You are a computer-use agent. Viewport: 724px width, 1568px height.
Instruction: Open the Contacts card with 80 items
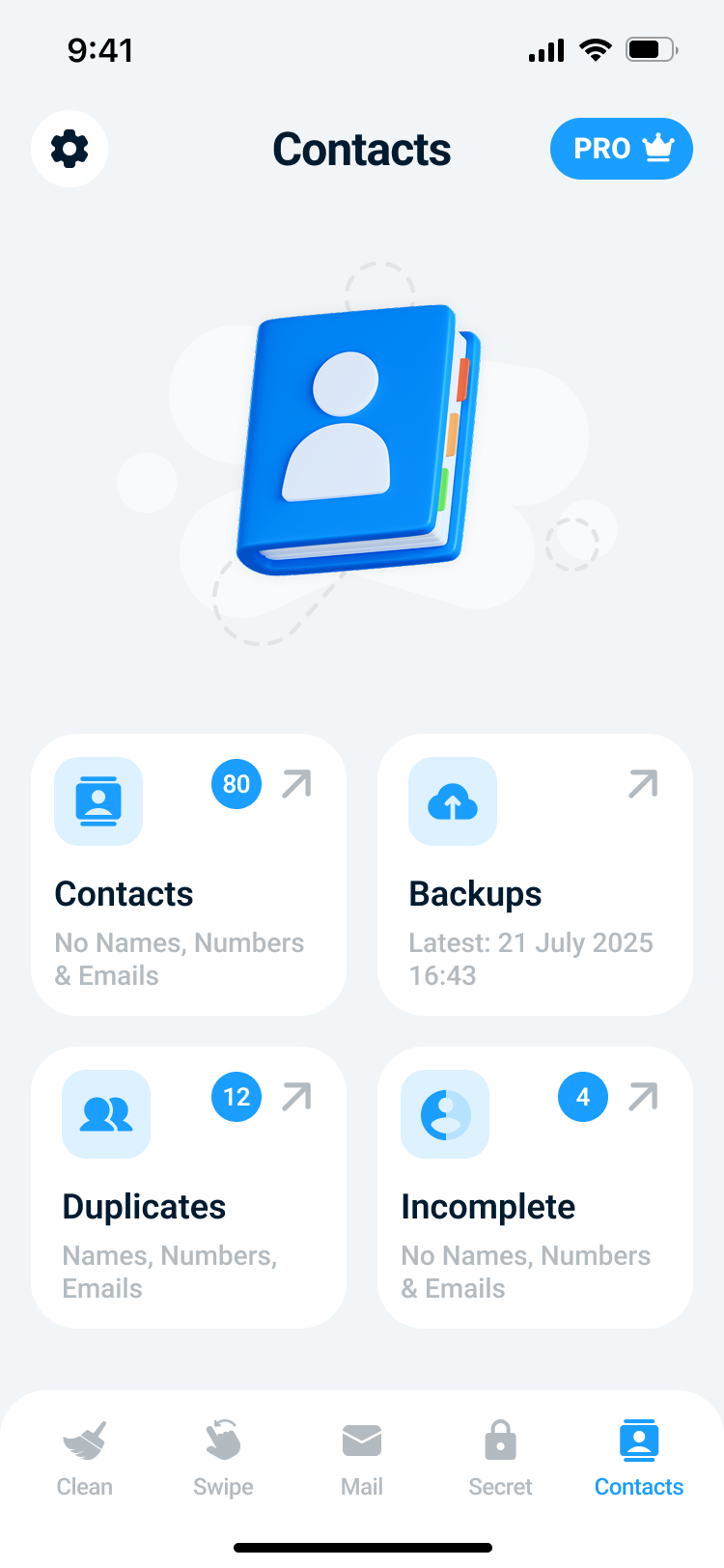pos(188,875)
